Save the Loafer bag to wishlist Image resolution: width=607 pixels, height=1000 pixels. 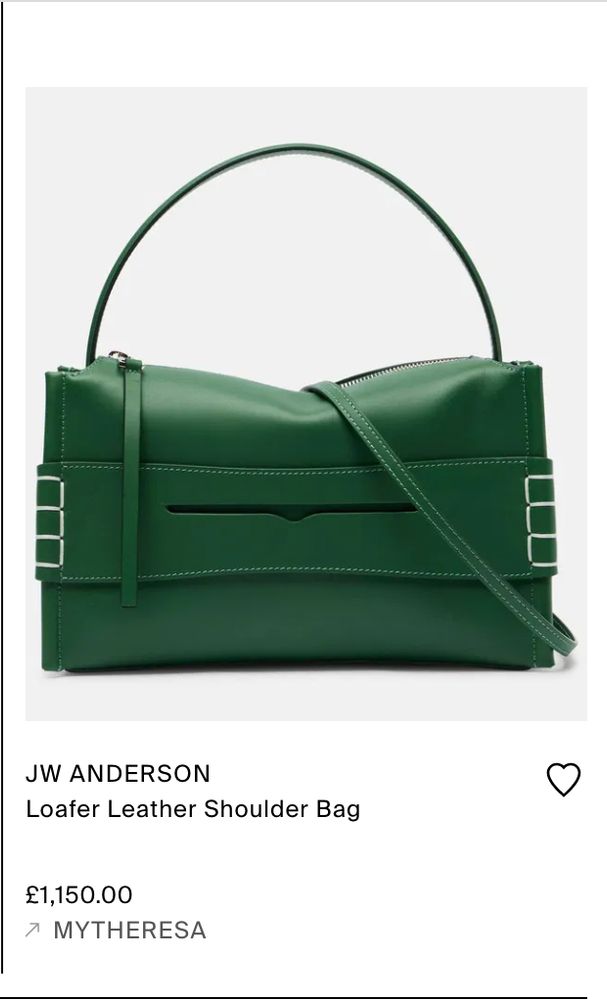(x=563, y=780)
